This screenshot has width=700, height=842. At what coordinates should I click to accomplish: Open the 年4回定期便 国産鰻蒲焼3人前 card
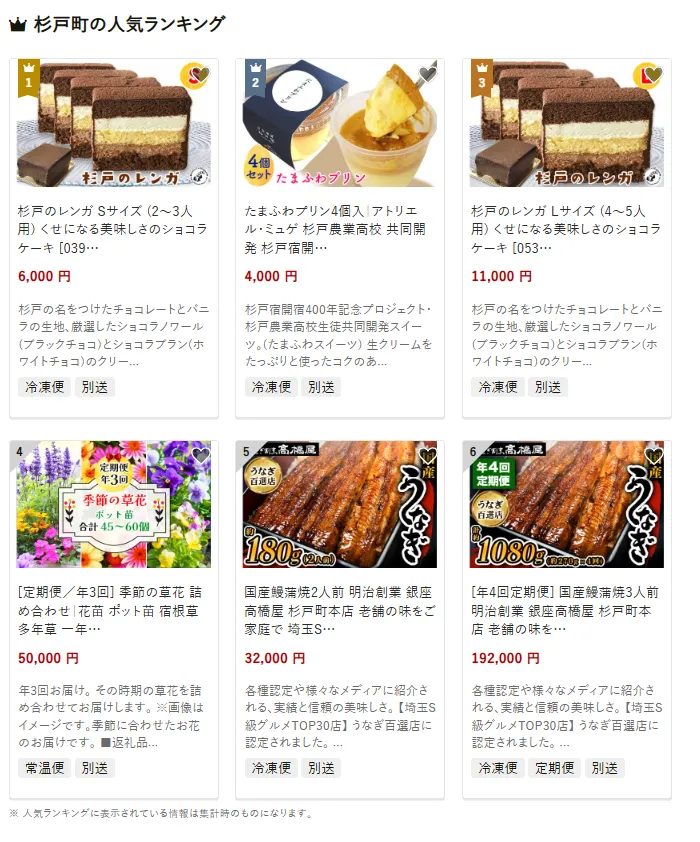pyautogui.click(x=566, y=610)
